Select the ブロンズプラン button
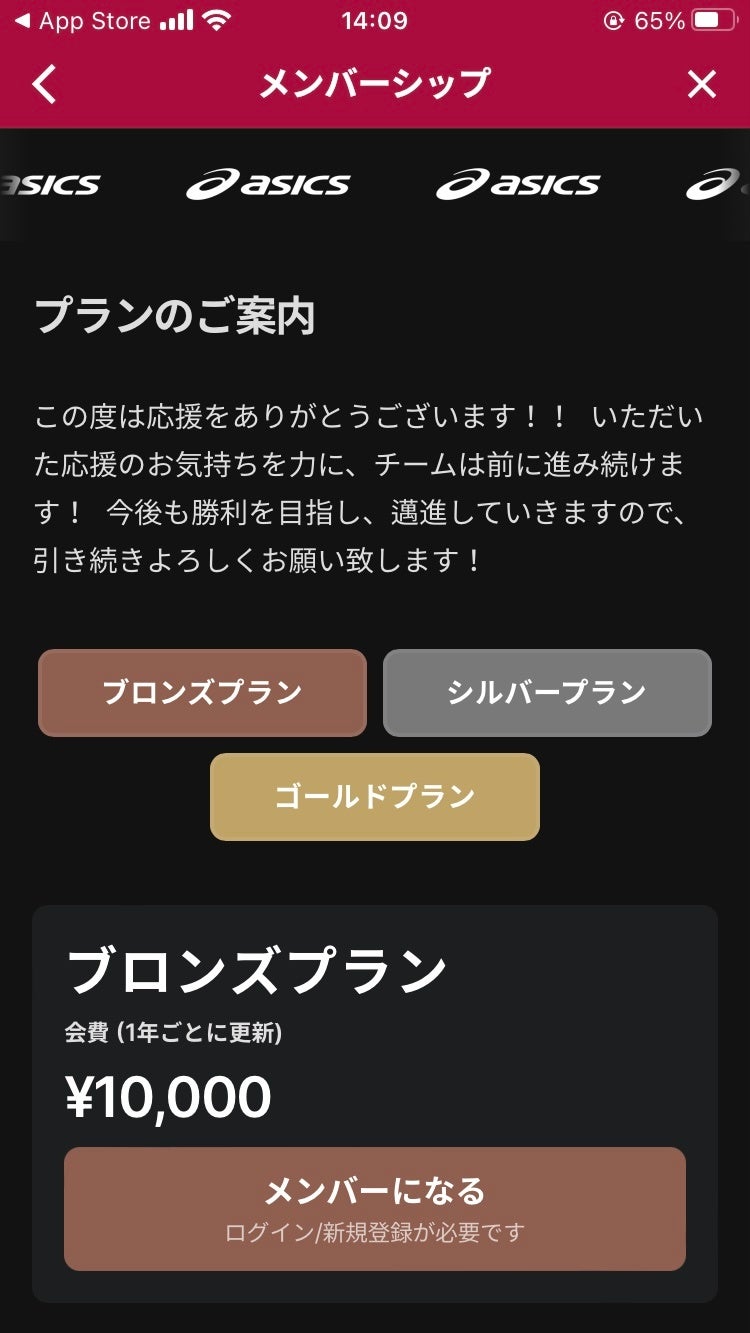The width and height of the screenshot is (750, 1333). point(202,693)
